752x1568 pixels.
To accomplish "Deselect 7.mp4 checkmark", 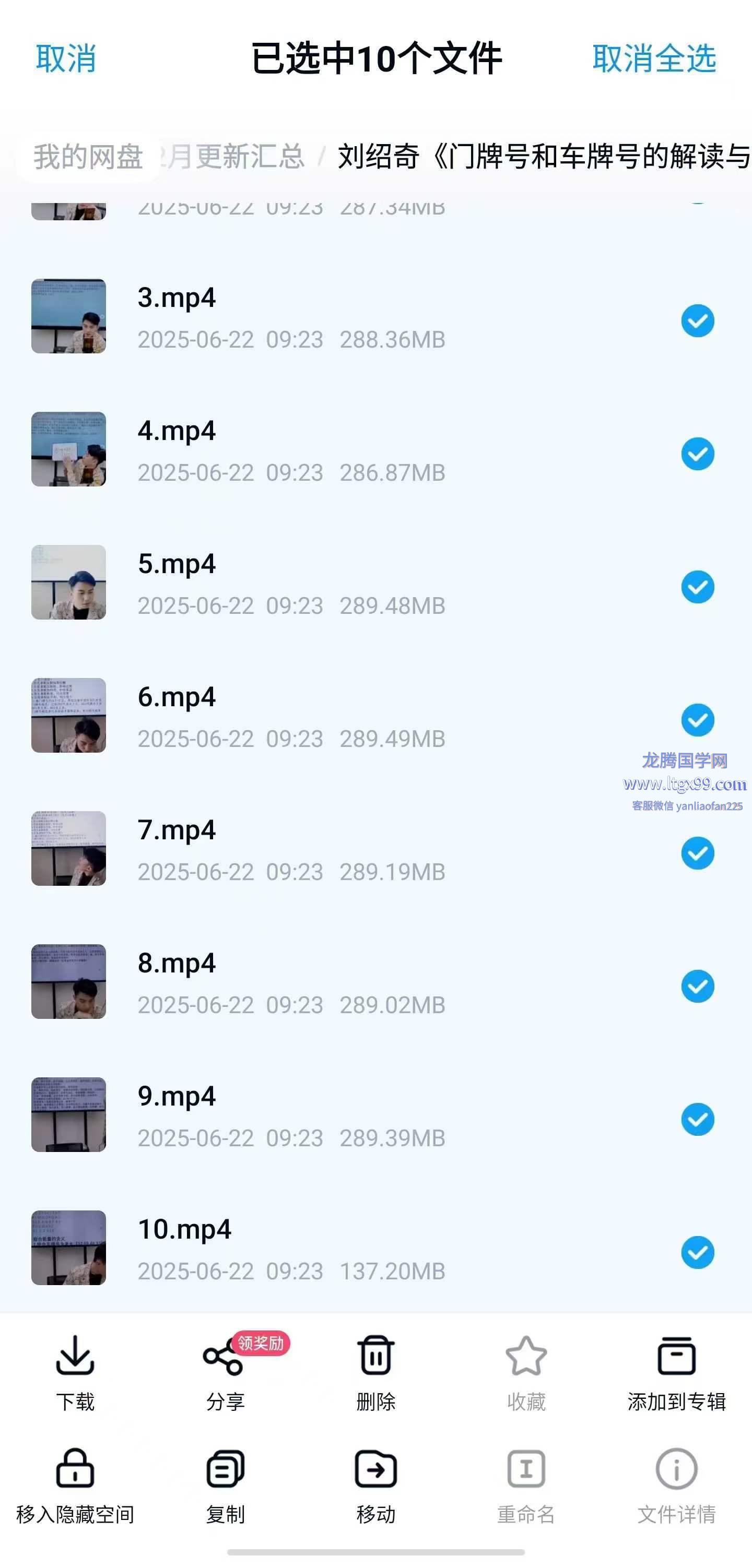I will pos(697,853).
